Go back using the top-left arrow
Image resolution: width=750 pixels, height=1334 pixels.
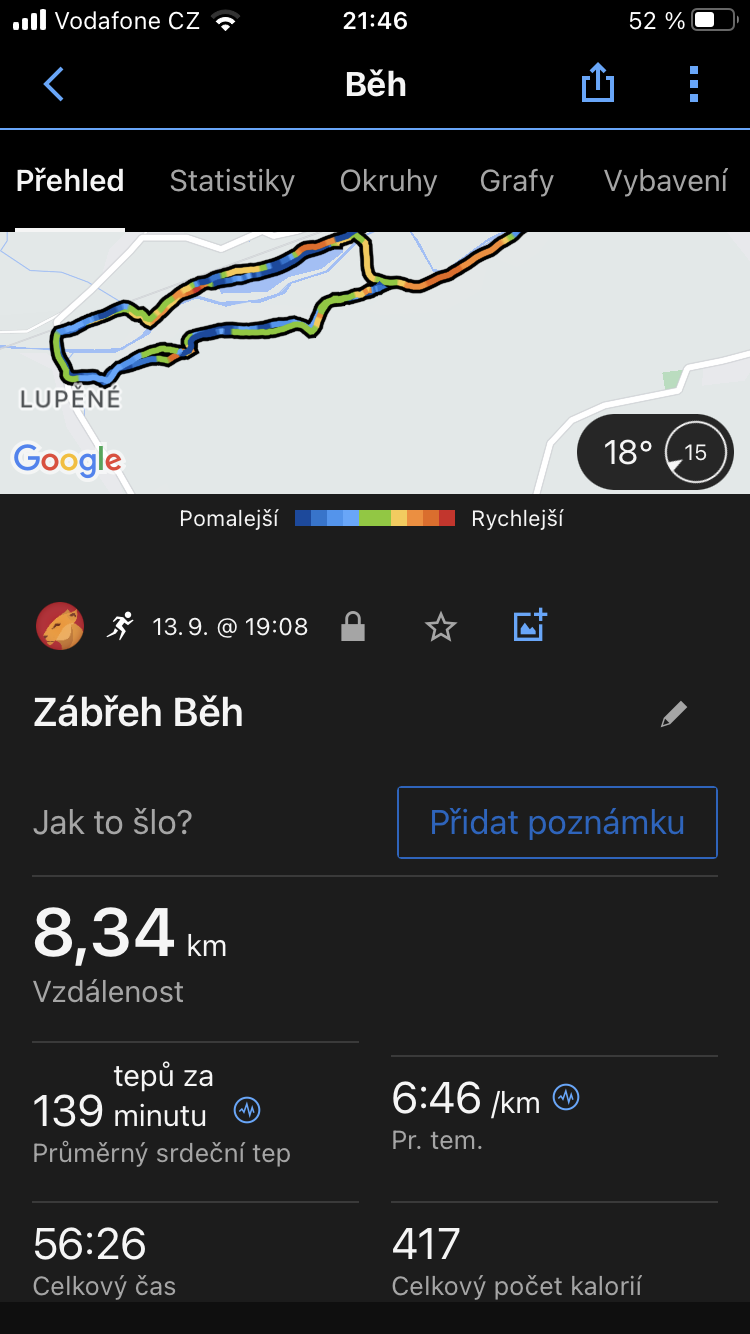(54, 84)
